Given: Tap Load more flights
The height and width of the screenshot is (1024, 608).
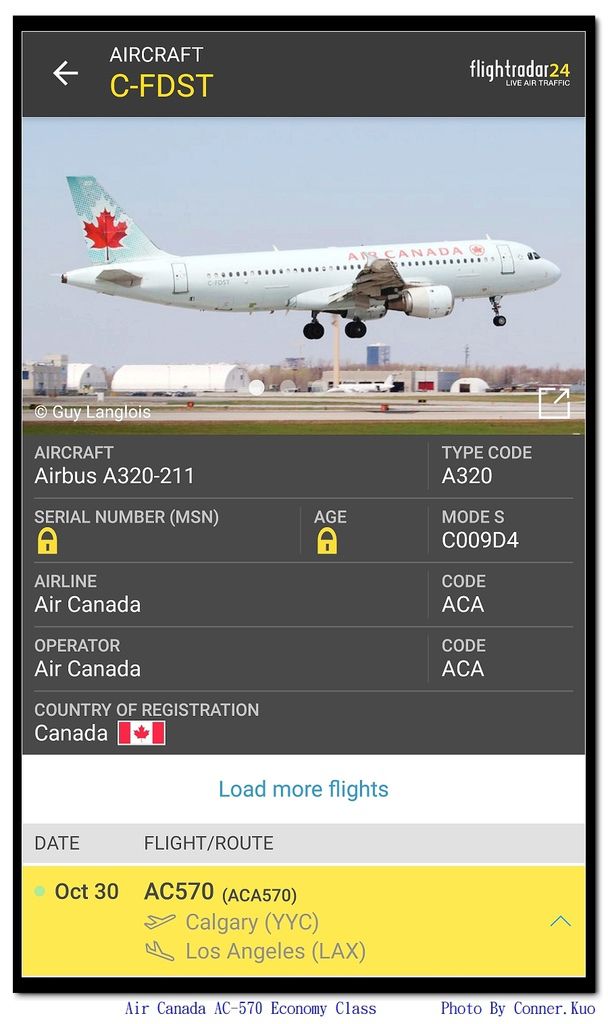Looking at the screenshot, I should pyautogui.click(x=303, y=789).
